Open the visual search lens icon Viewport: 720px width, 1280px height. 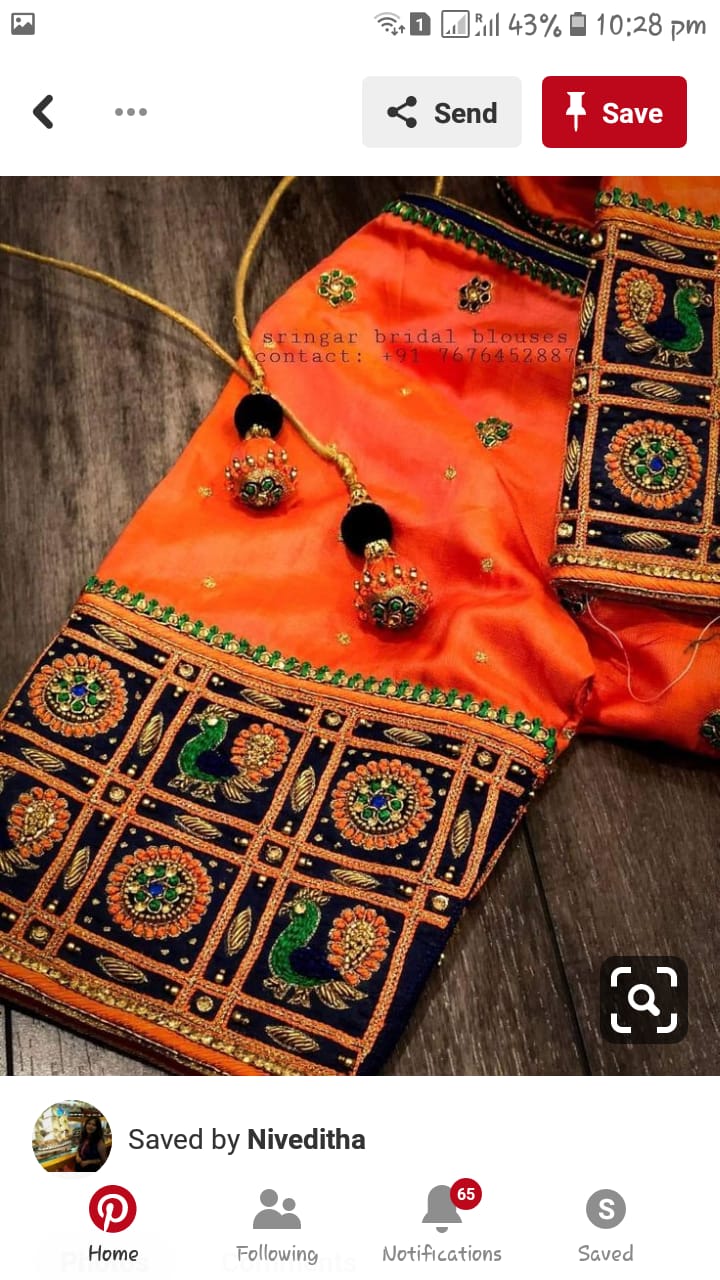[643, 1000]
